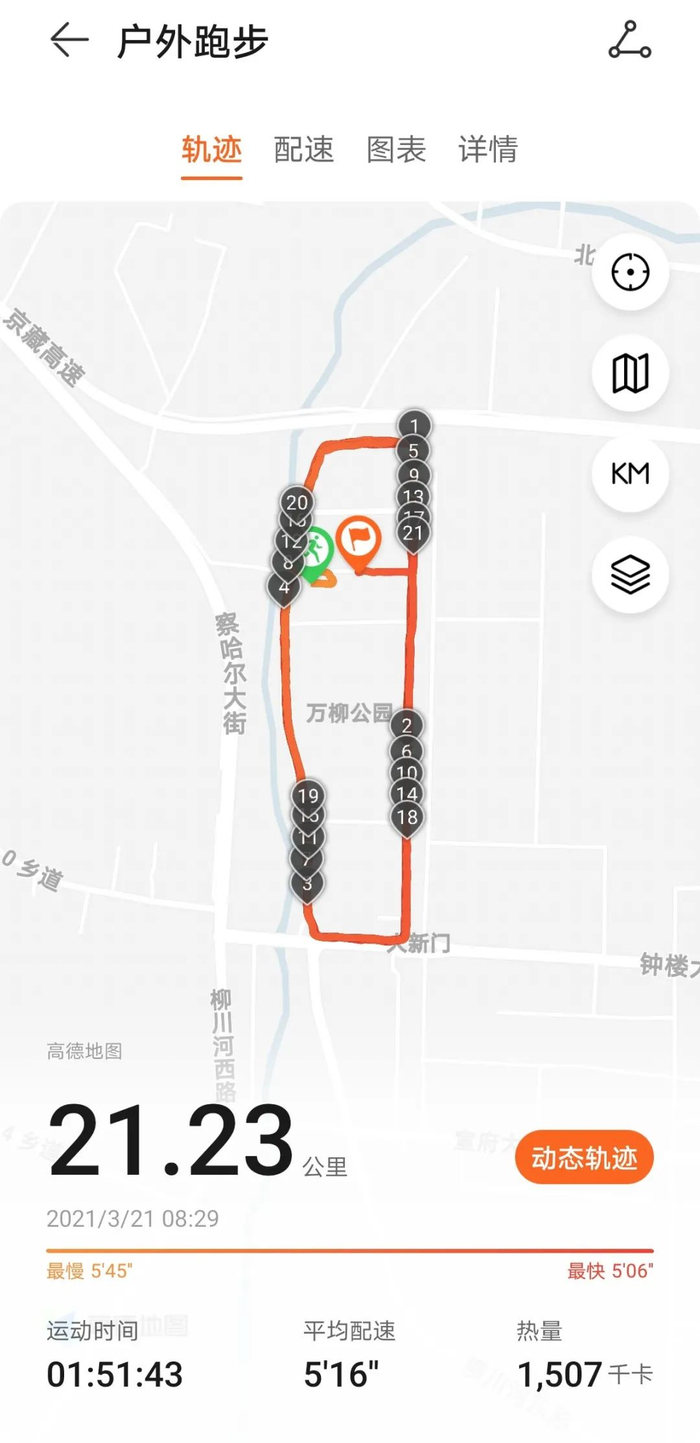Go back using the arrow icon
This screenshot has height=1443, width=700.
(69, 41)
